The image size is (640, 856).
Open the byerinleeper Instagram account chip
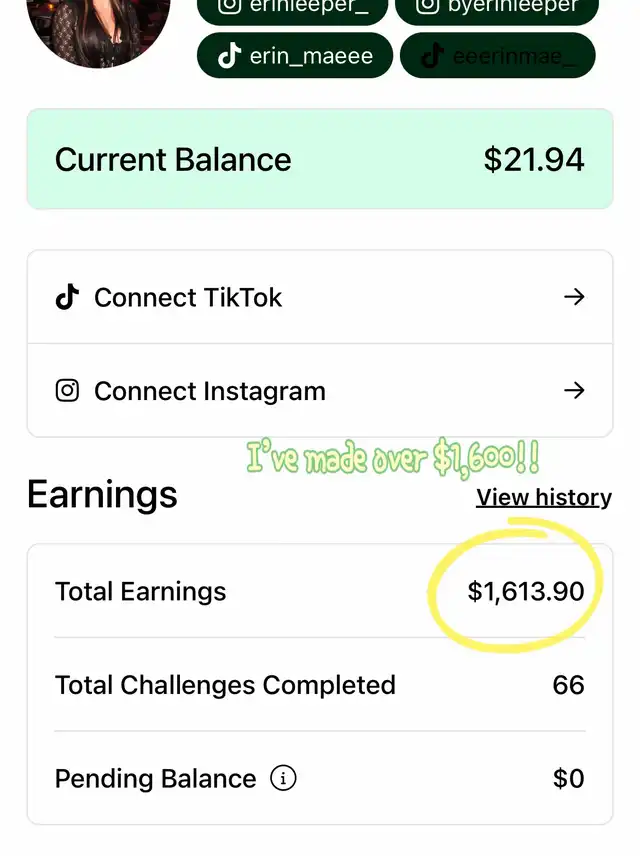[497, 8]
